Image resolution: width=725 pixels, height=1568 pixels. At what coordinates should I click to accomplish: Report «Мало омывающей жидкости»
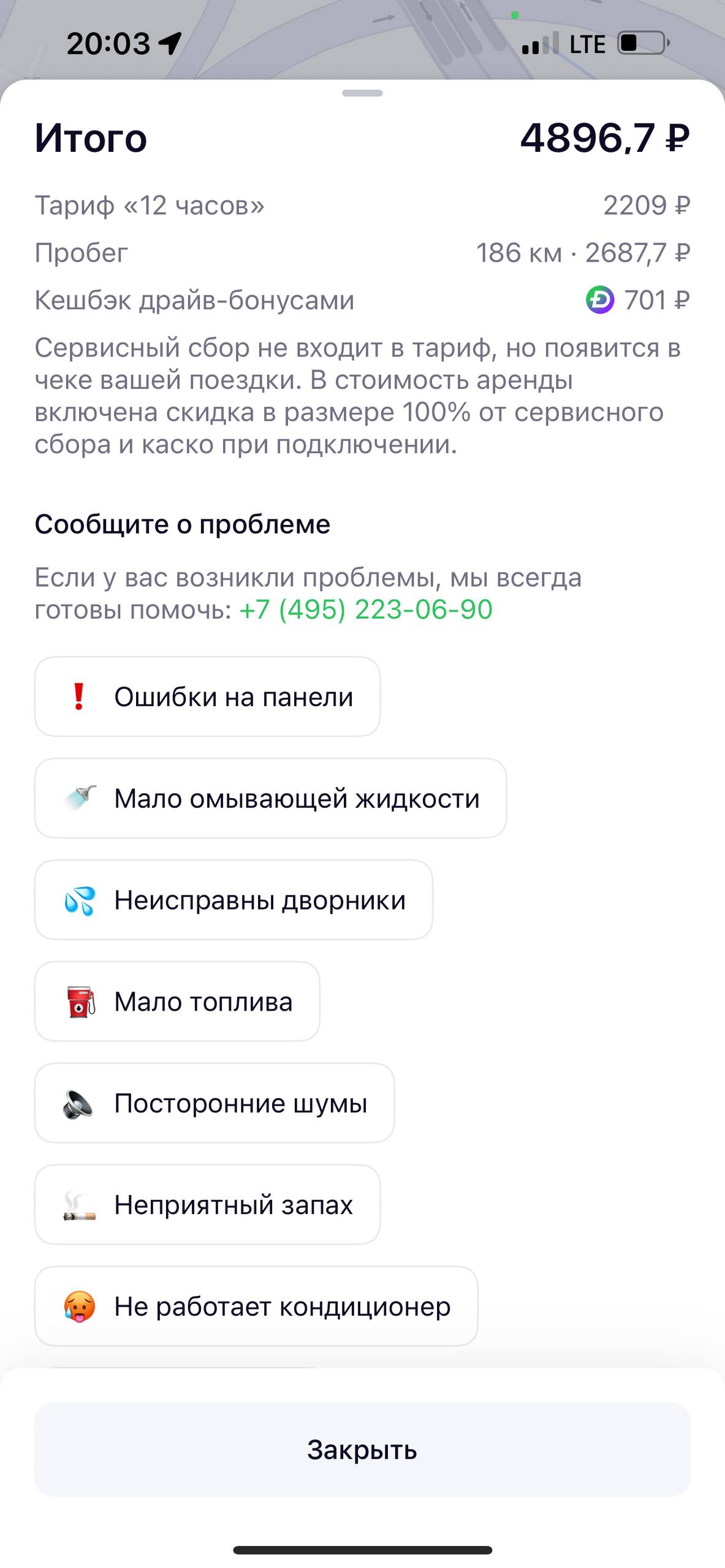(270, 798)
